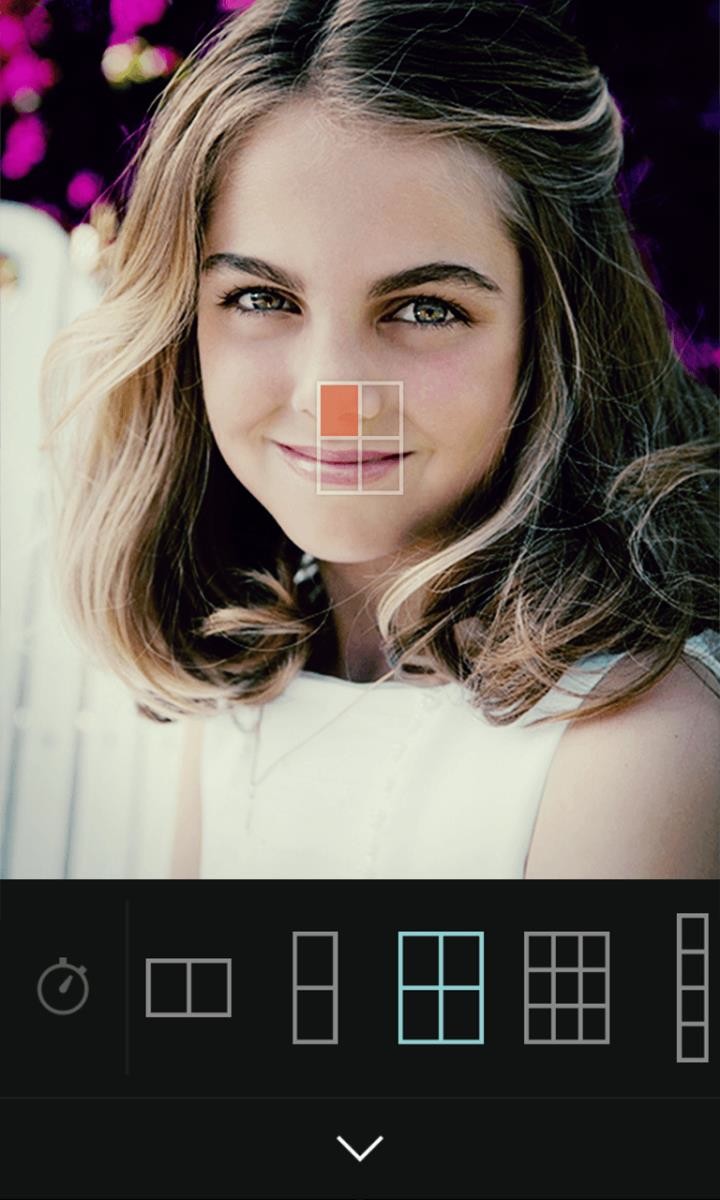Open the self-timer stopwatch icon
This screenshot has width=720, height=1200.
click(x=63, y=986)
